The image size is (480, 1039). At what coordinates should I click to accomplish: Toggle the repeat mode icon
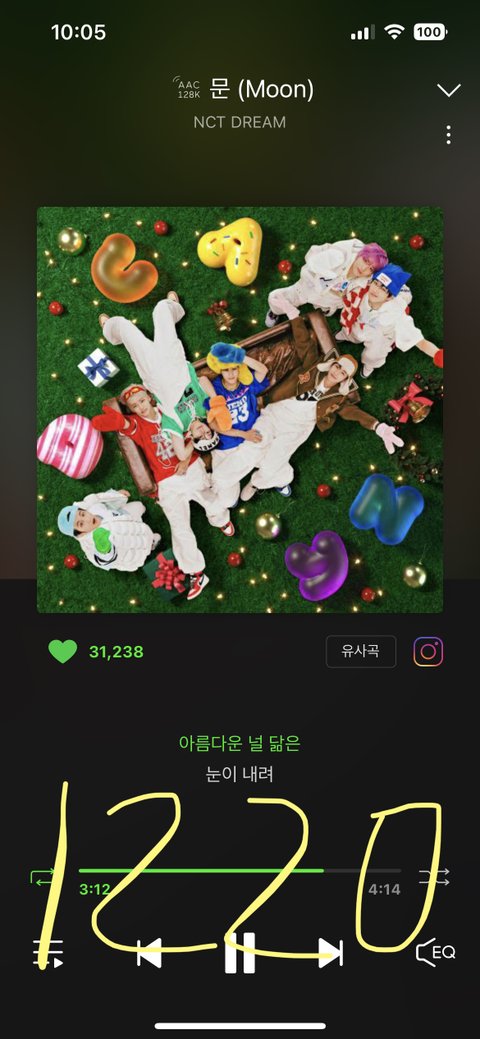(x=42, y=877)
